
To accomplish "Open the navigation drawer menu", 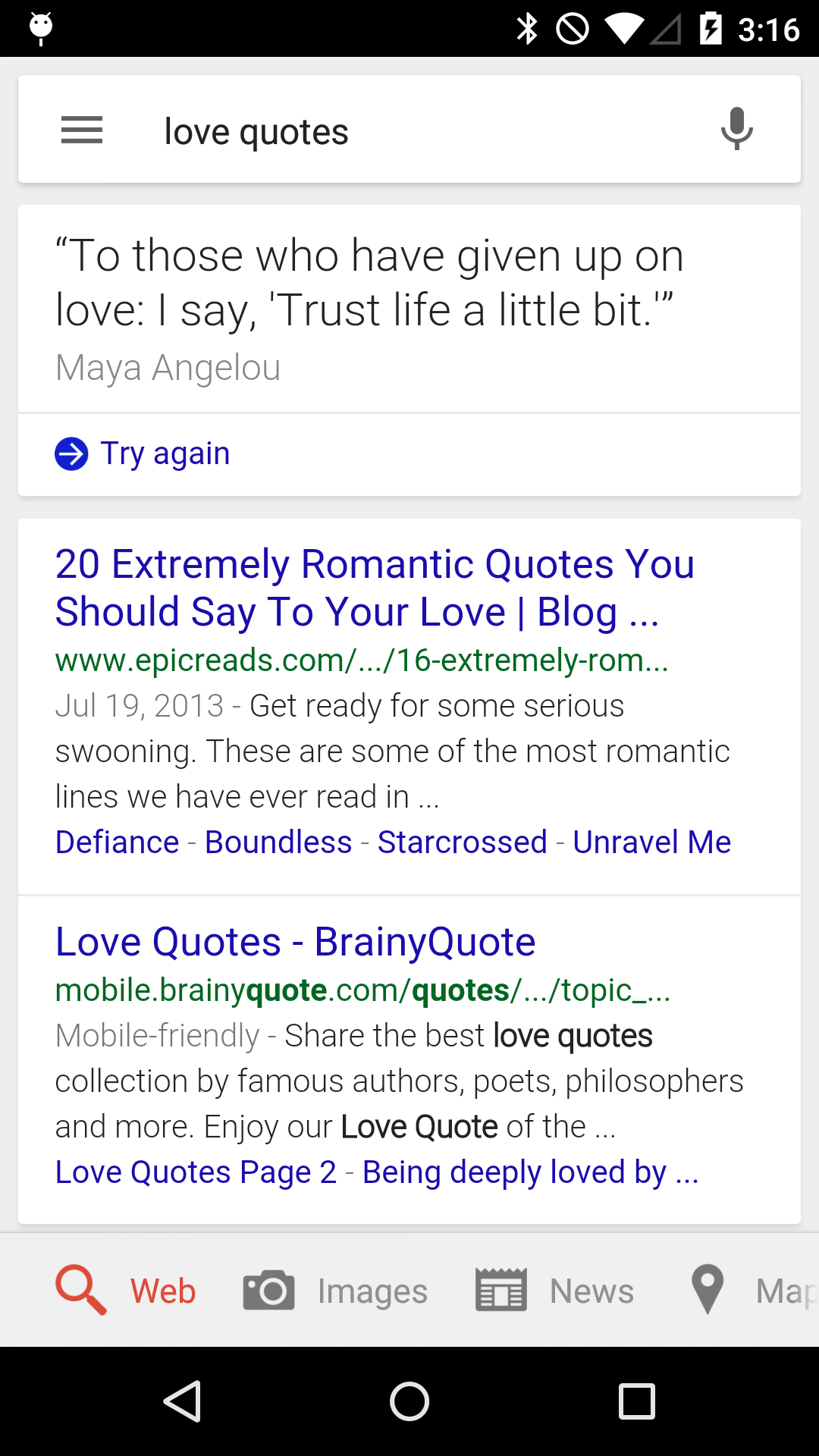I will (81, 129).
